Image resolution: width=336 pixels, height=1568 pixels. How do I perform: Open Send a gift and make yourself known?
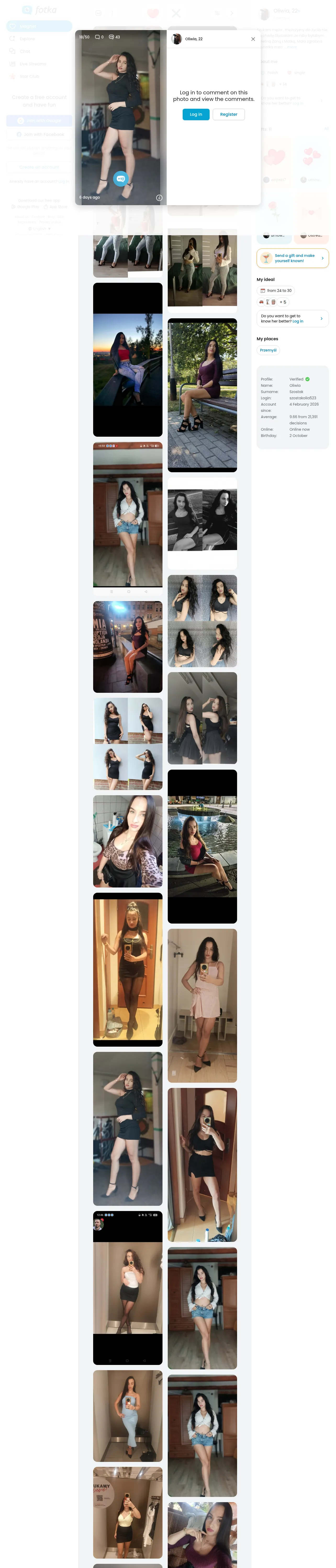click(293, 258)
